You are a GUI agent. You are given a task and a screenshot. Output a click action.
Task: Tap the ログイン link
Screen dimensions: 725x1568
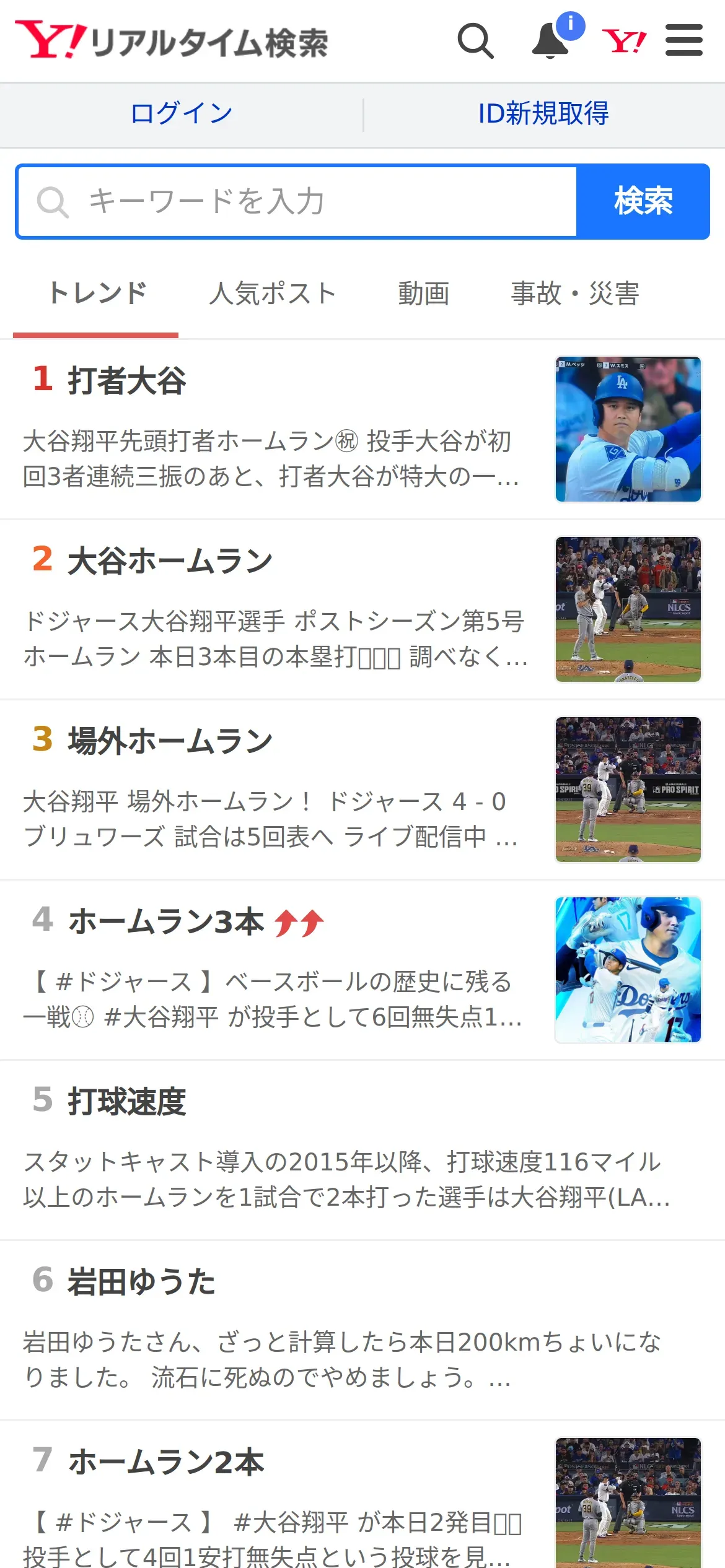tap(181, 114)
